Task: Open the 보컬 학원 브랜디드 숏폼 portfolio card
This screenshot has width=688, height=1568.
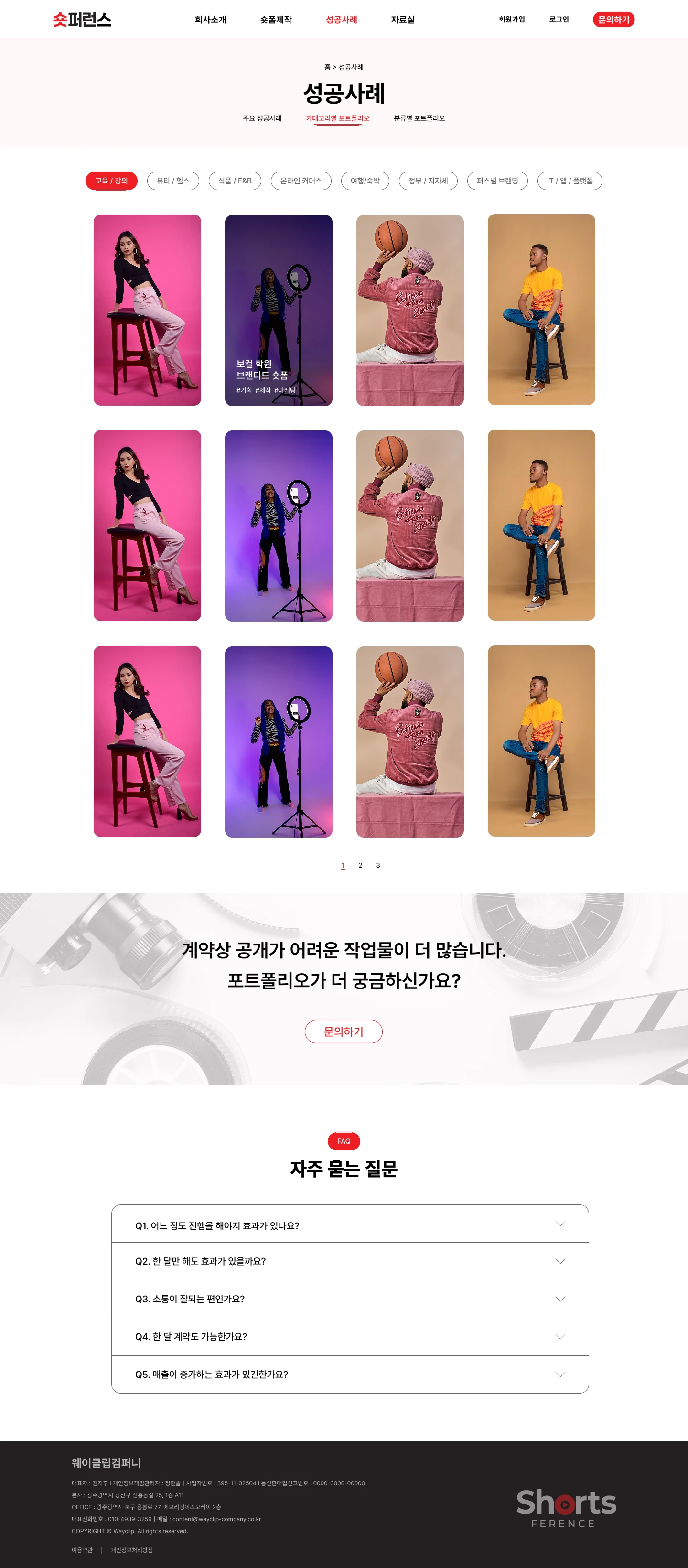Action: click(x=278, y=311)
